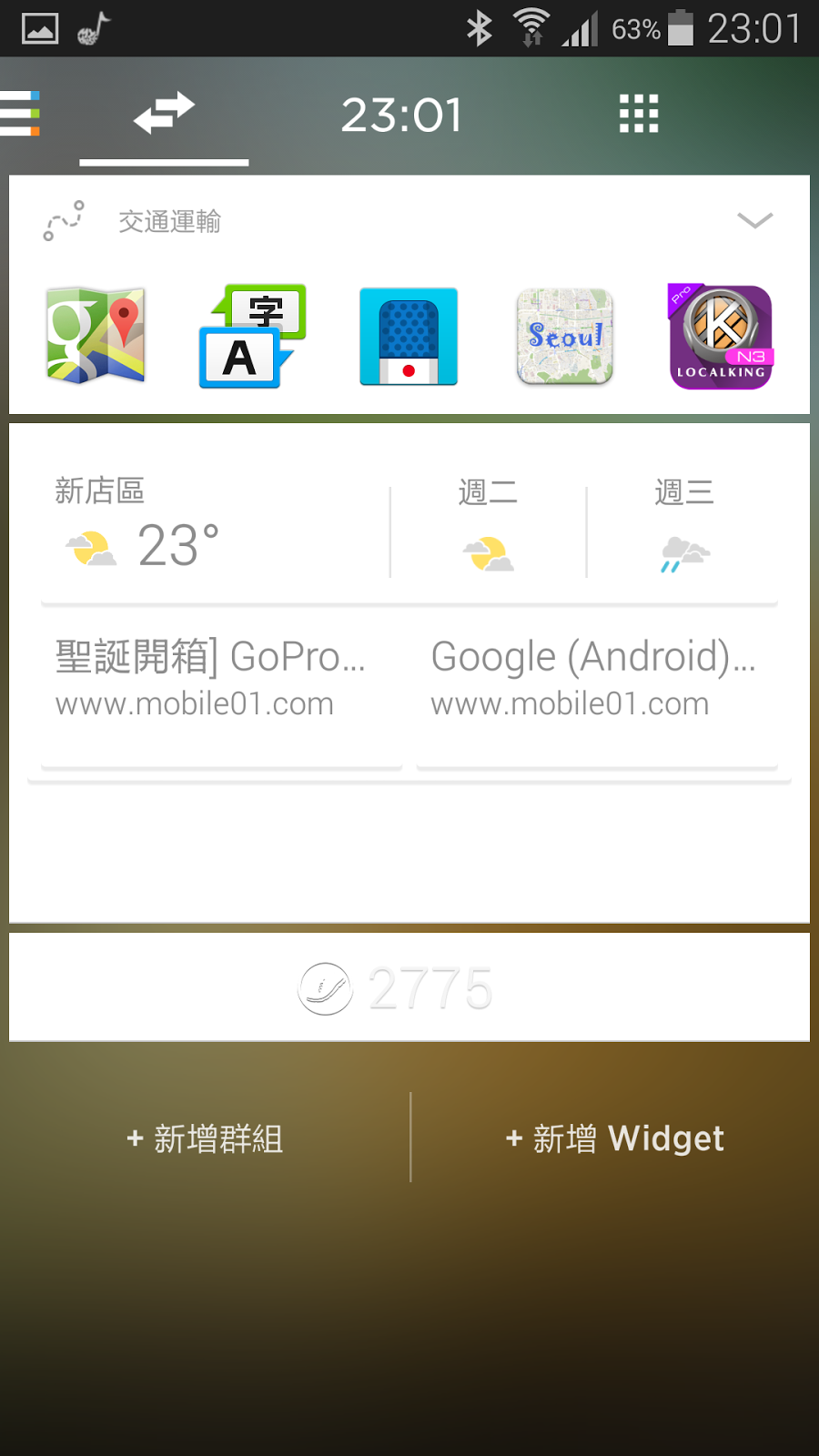Tap the gallery icon in the status bar
This screenshot has width=819, height=1456.
(x=39, y=27)
